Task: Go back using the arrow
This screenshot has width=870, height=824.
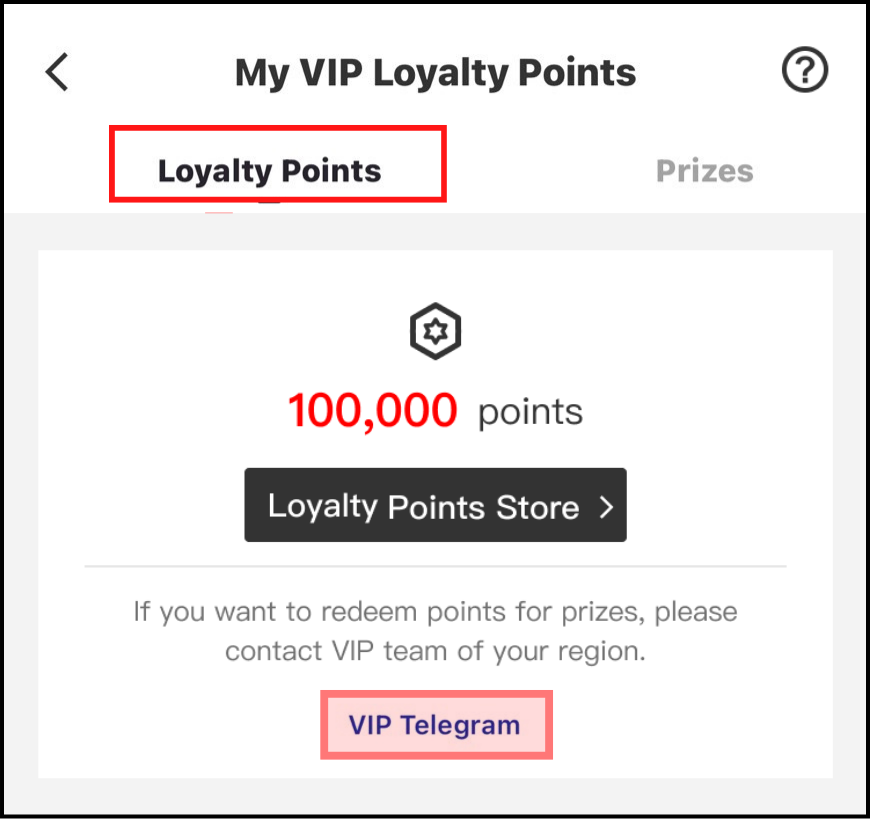Action: pos(58,72)
